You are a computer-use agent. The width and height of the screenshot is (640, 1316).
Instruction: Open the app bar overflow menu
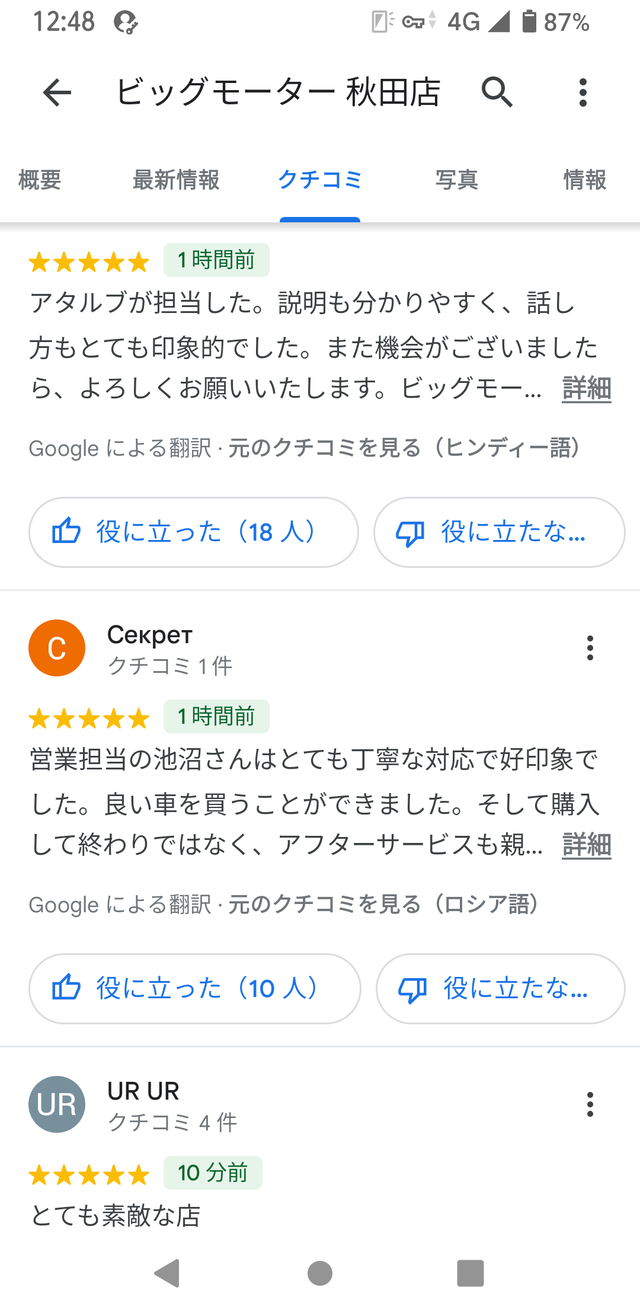tap(583, 93)
